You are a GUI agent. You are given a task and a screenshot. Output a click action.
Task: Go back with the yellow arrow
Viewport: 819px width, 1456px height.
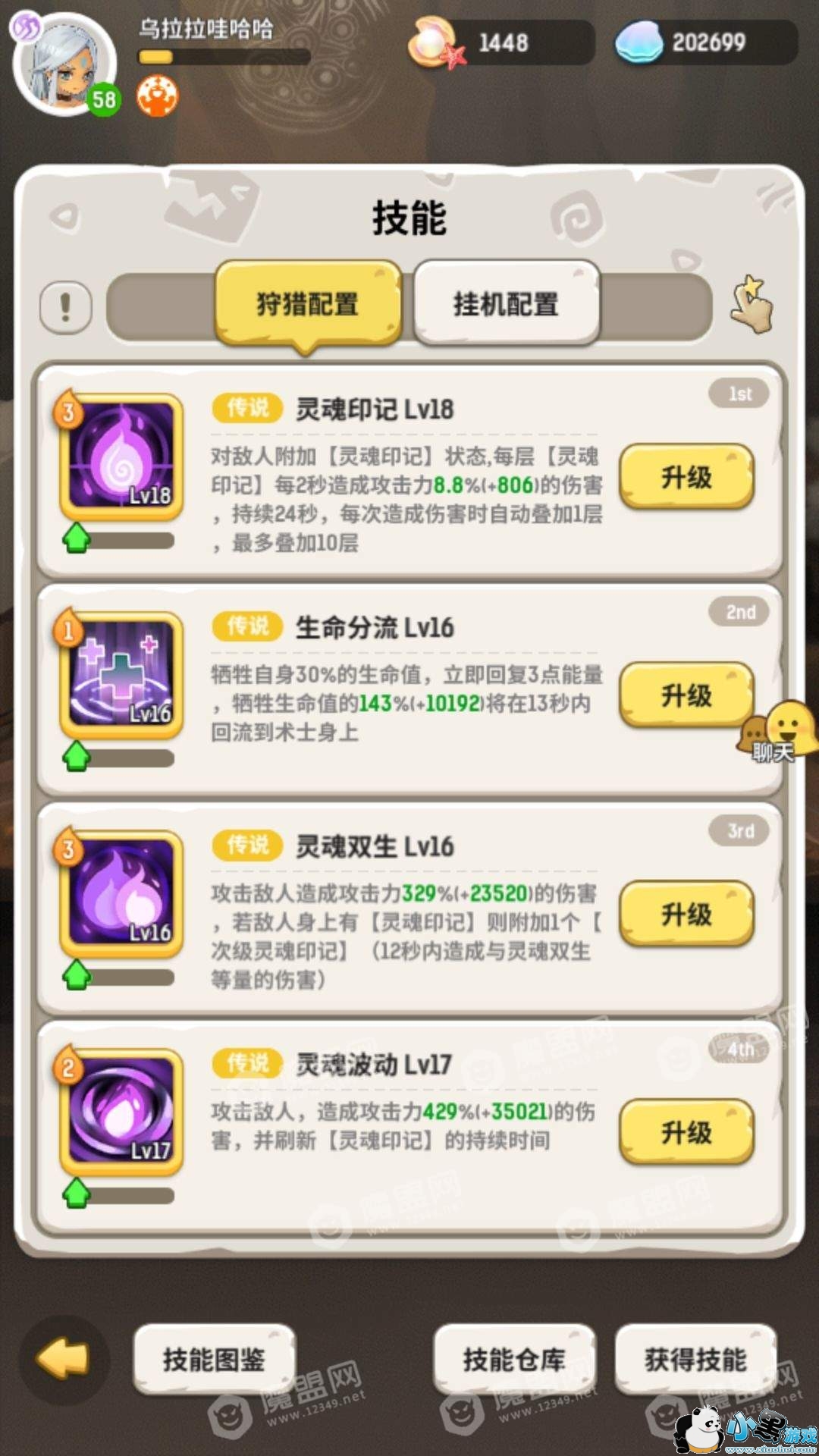pyautogui.click(x=64, y=1360)
